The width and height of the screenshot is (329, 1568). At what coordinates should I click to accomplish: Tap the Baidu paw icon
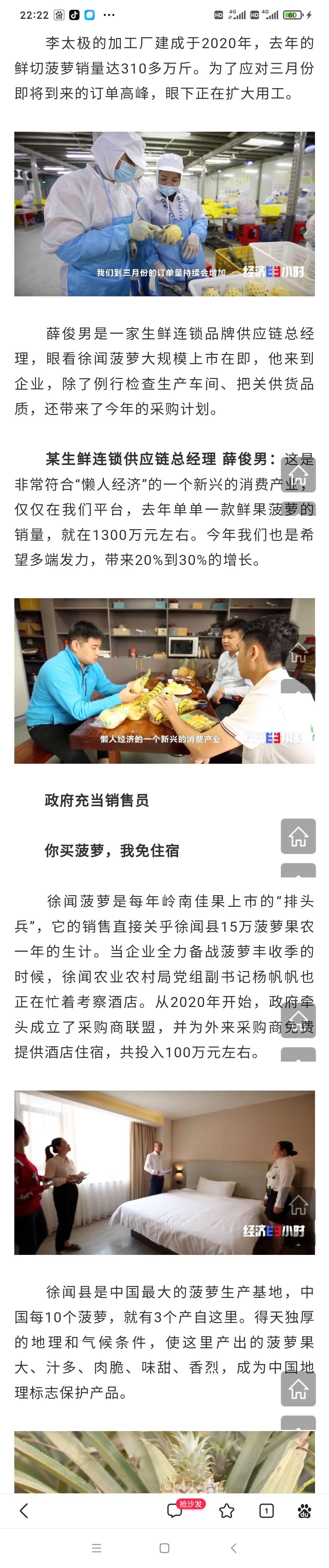click(x=305, y=1510)
